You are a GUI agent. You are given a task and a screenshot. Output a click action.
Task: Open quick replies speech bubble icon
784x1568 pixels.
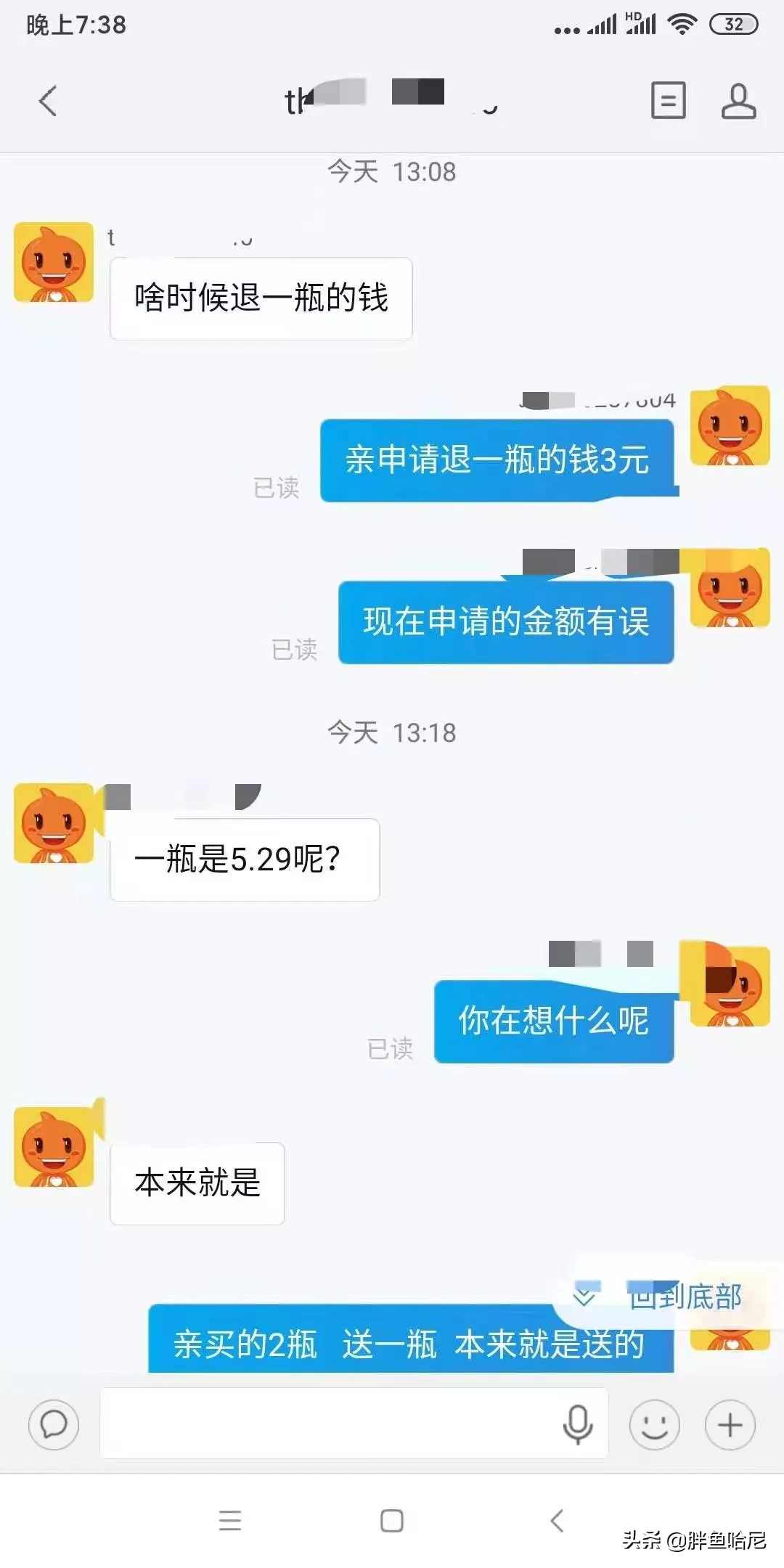click(54, 1424)
